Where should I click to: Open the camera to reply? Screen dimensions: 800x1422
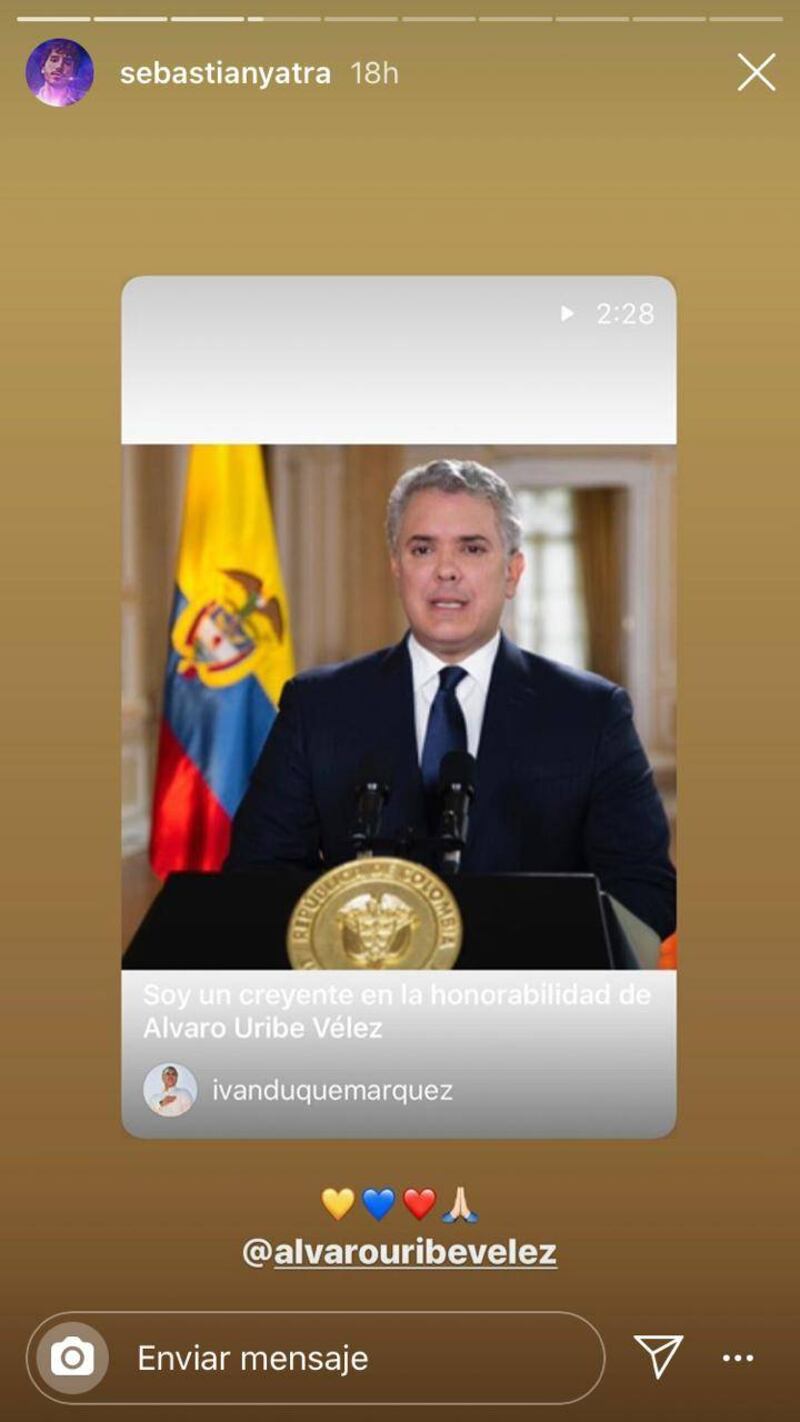point(72,1357)
